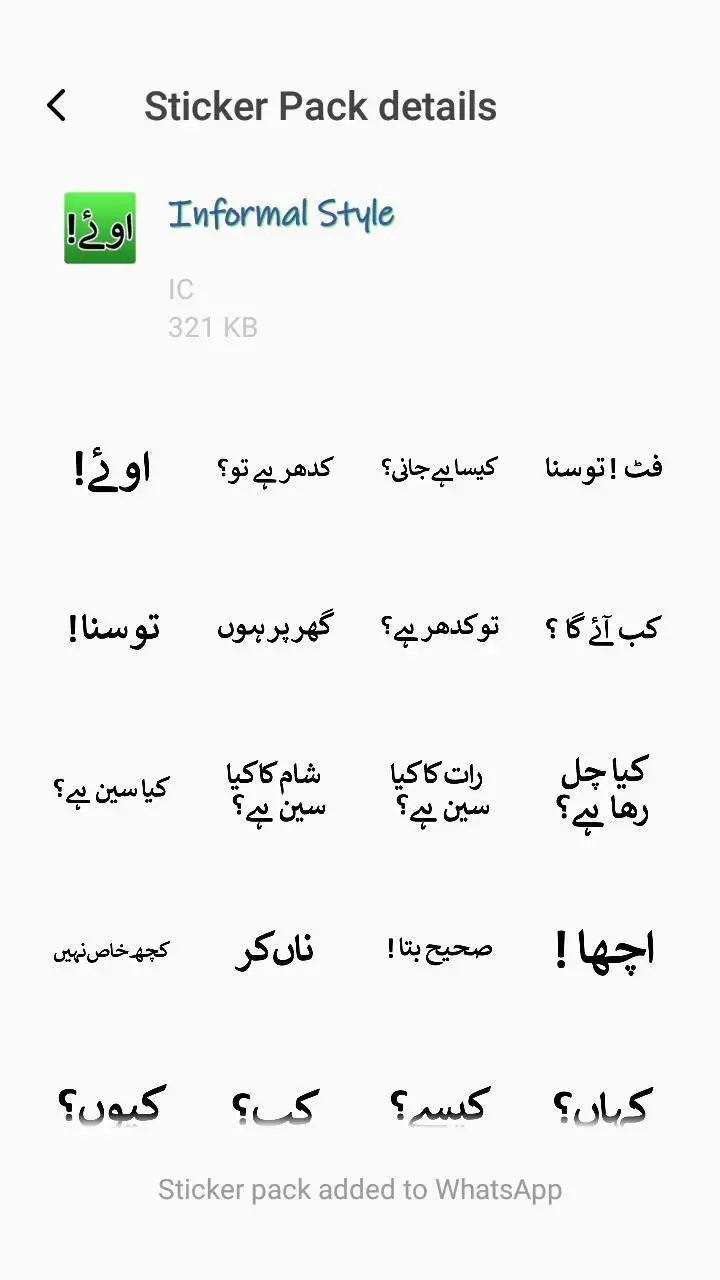Preview the "کدھر ہے تو؟" sticker

[x=275, y=468]
